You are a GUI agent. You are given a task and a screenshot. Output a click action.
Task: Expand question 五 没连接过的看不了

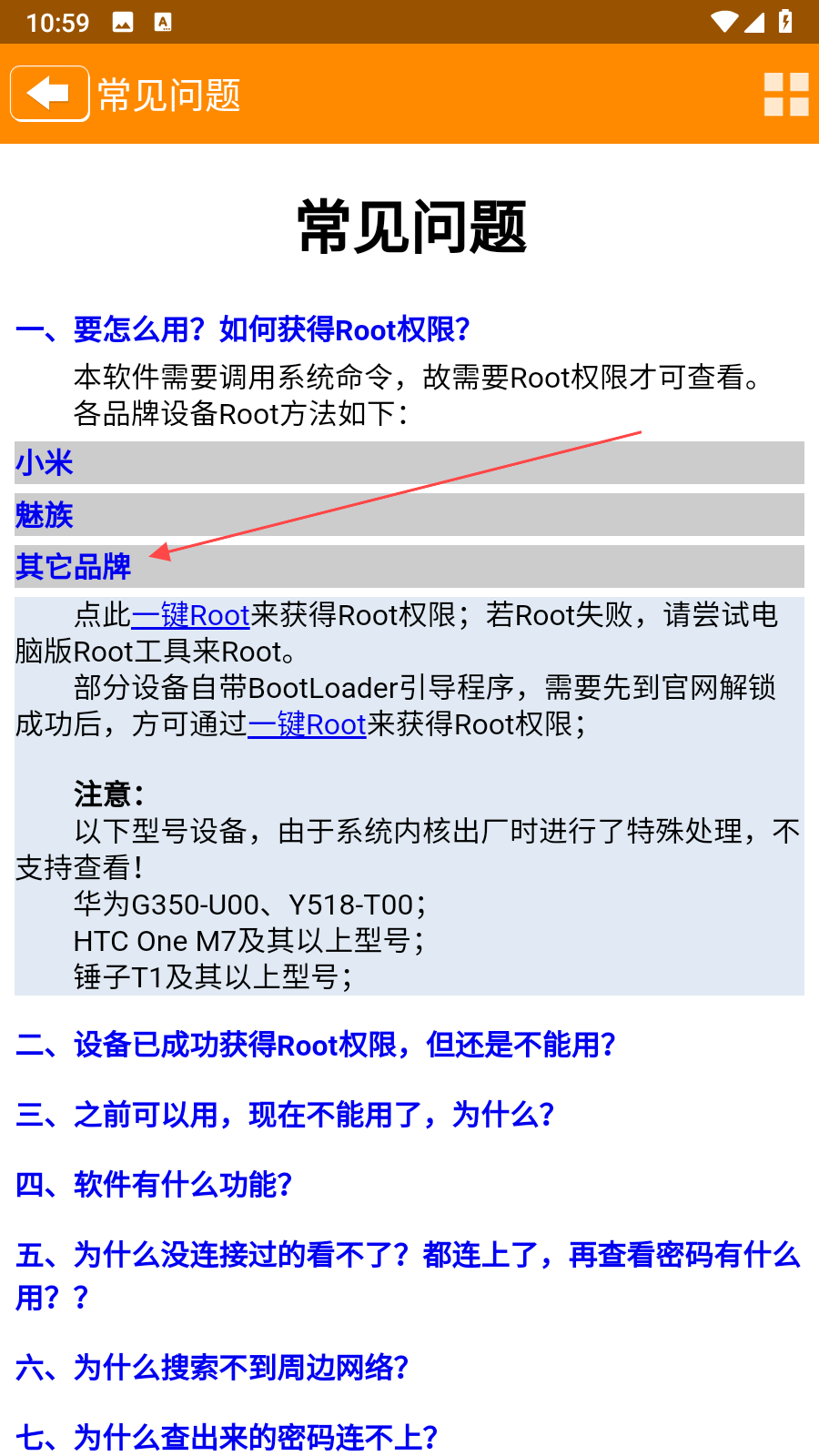click(408, 1256)
